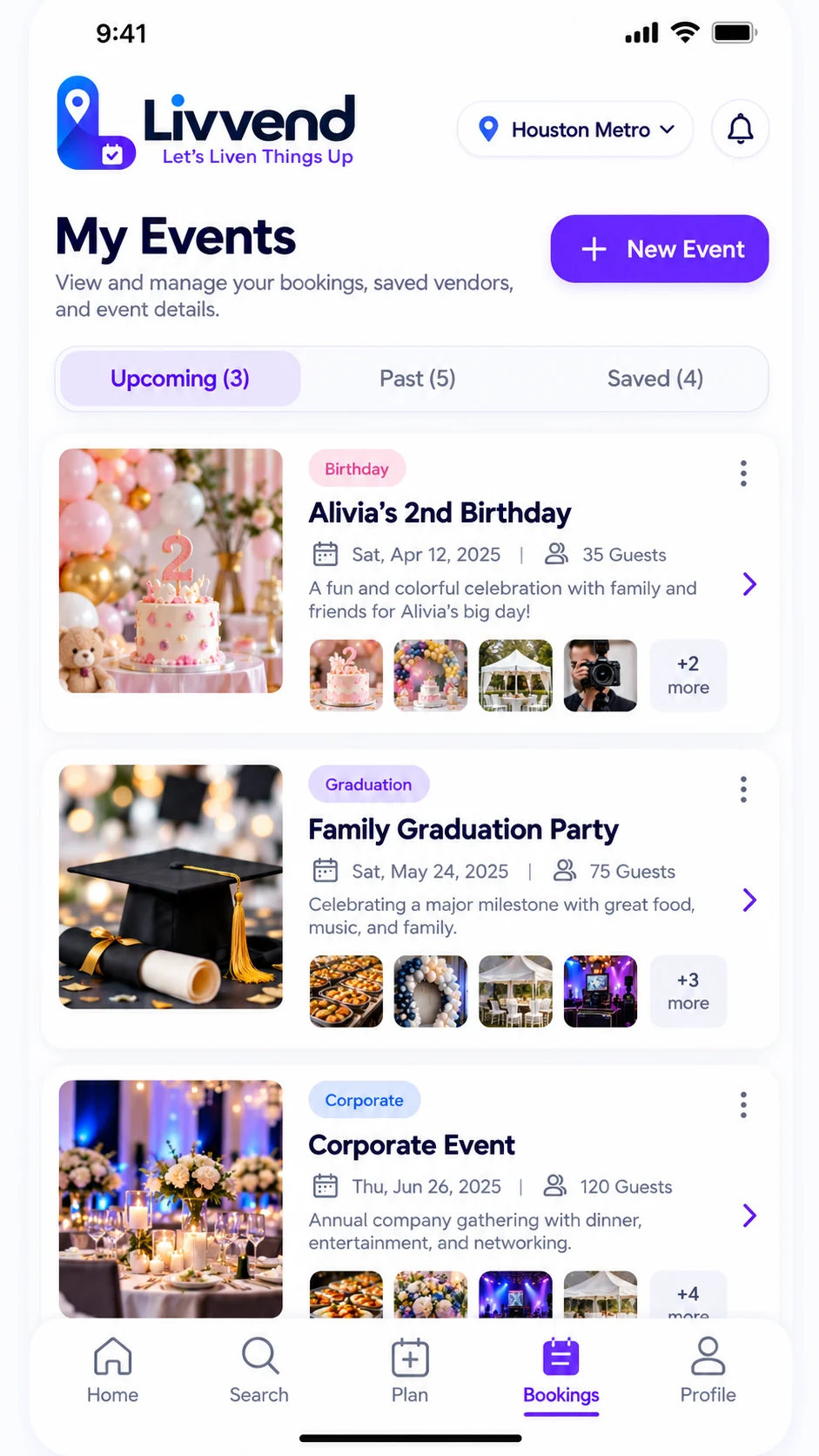Viewport: 819px width, 1456px height.
Task: Open Corporate Event details chevron
Action: (x=749, y=1216)
